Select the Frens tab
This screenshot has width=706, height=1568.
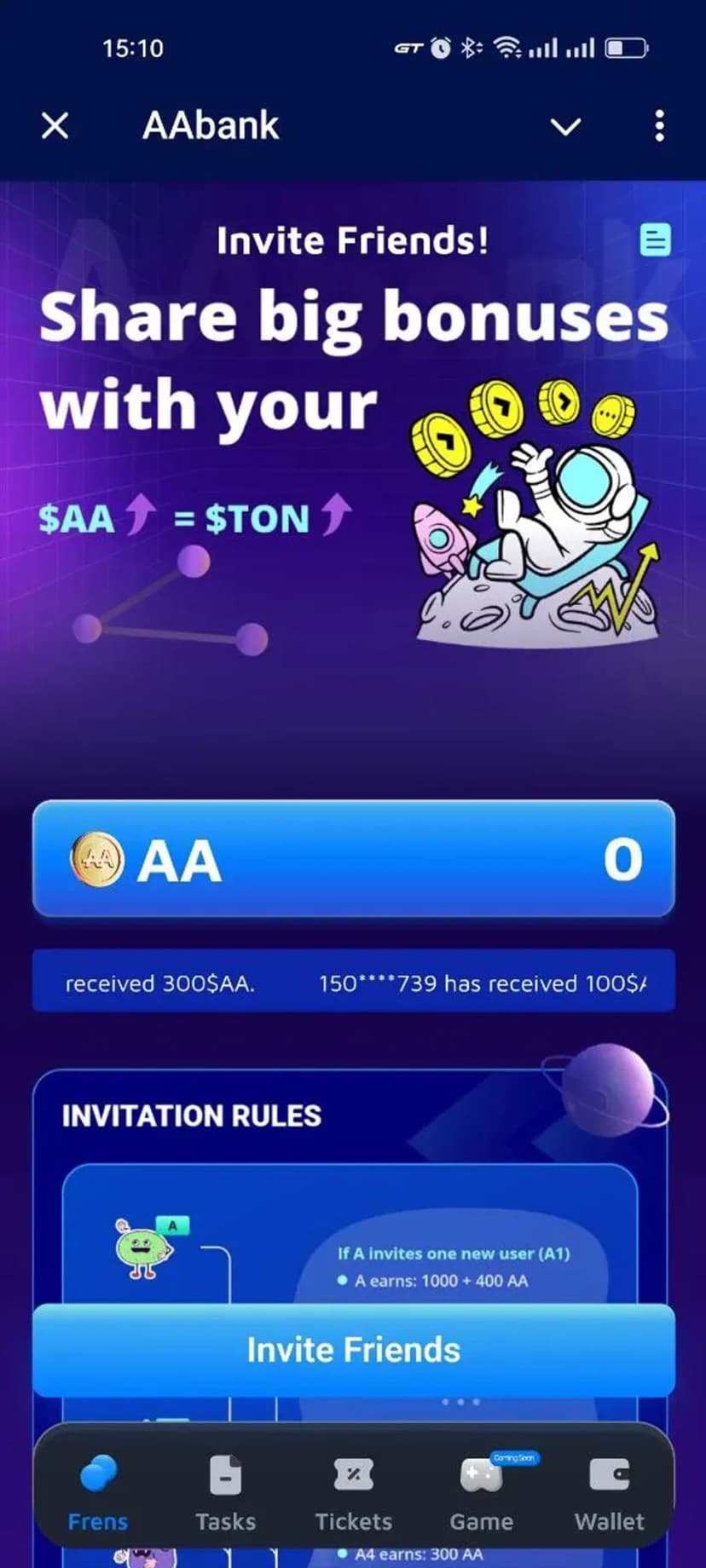tap(98, 1491)
